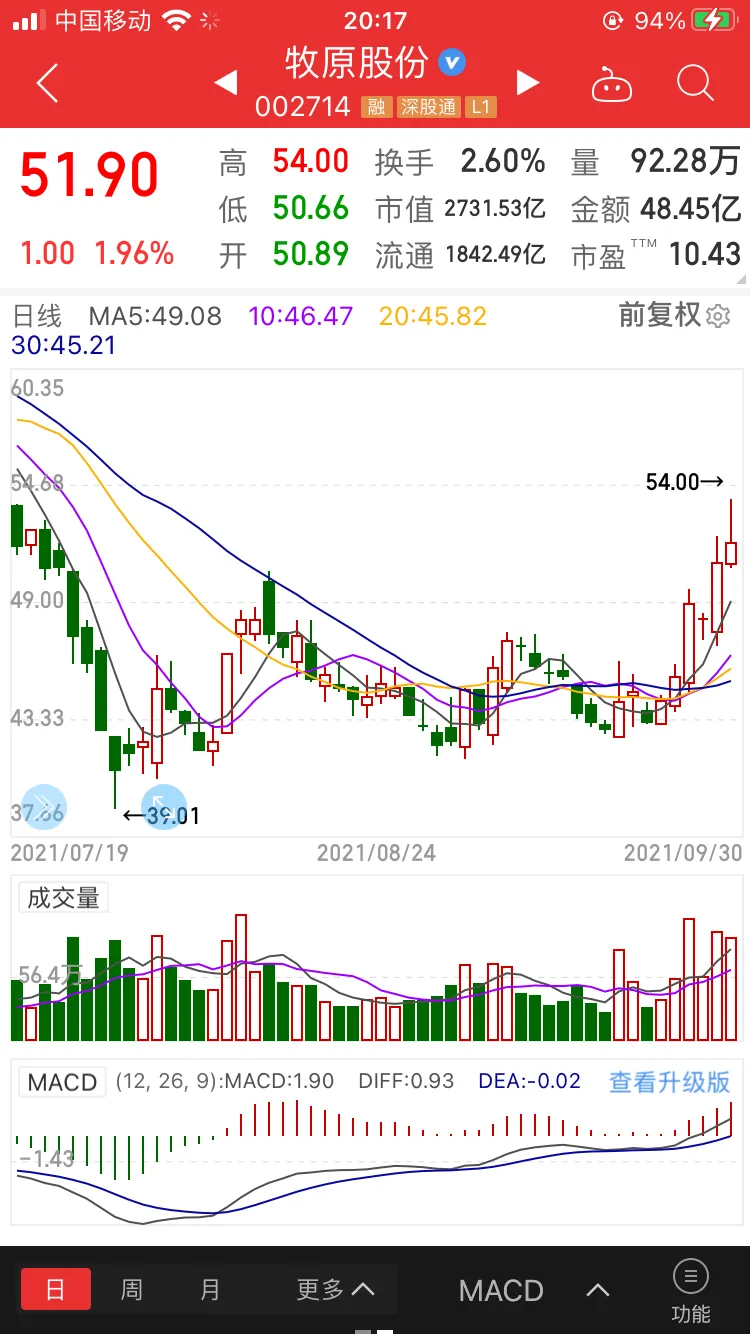Screen dimensions: 750x1334
Task: Switch to the 周 weekly chart
Action: 132,1289
